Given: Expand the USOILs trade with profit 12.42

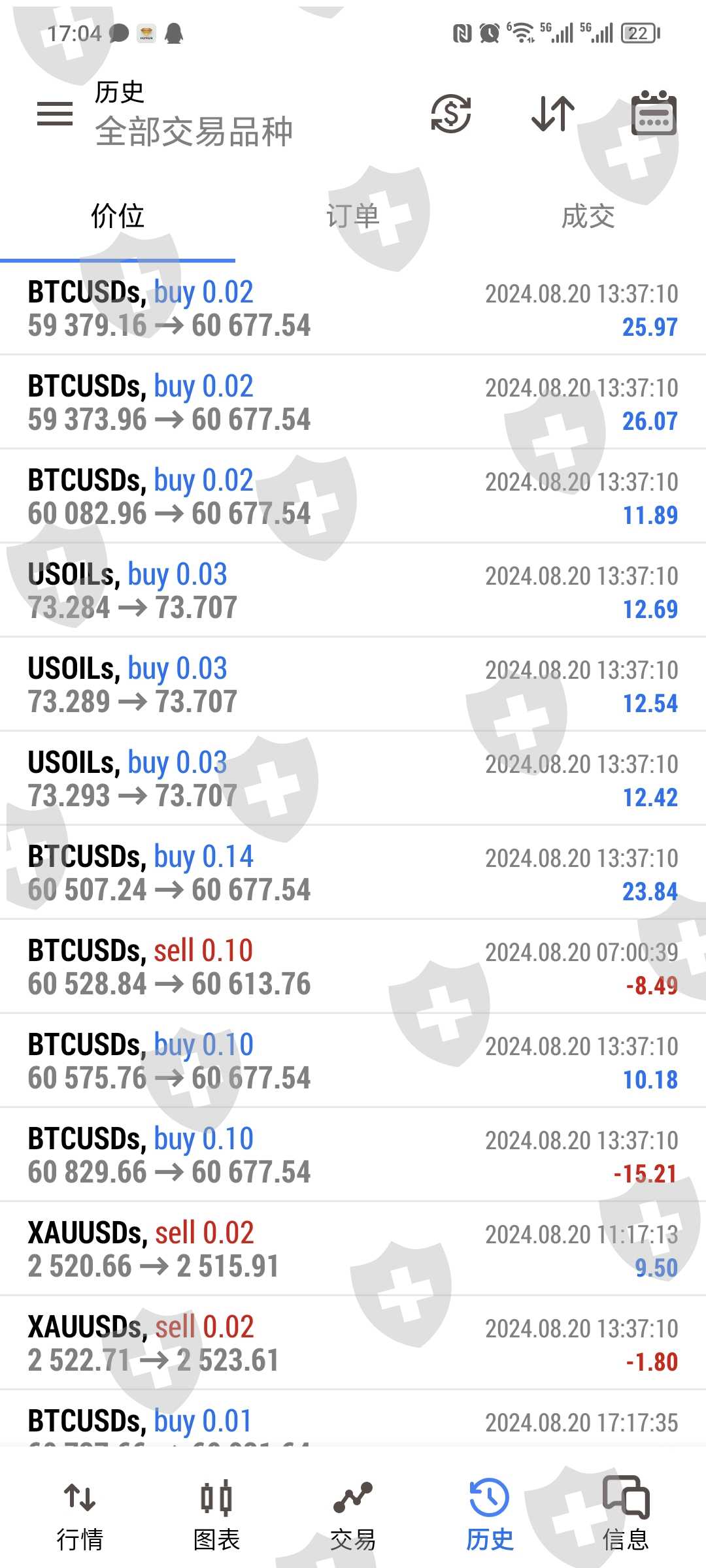Looking at the screenshot, I should click(353, 779).
